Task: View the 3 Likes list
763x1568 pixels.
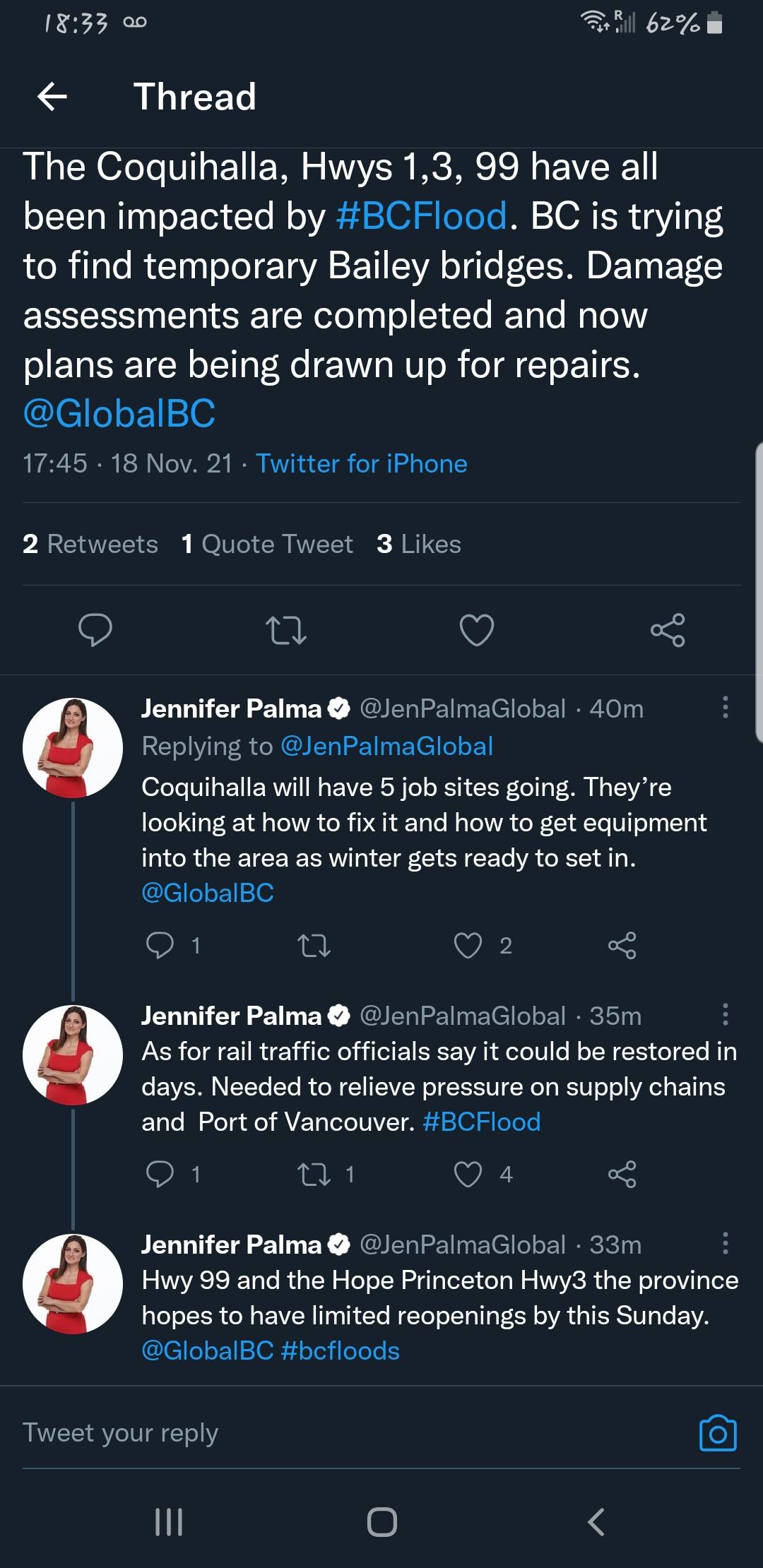Action: coord(419,544)
